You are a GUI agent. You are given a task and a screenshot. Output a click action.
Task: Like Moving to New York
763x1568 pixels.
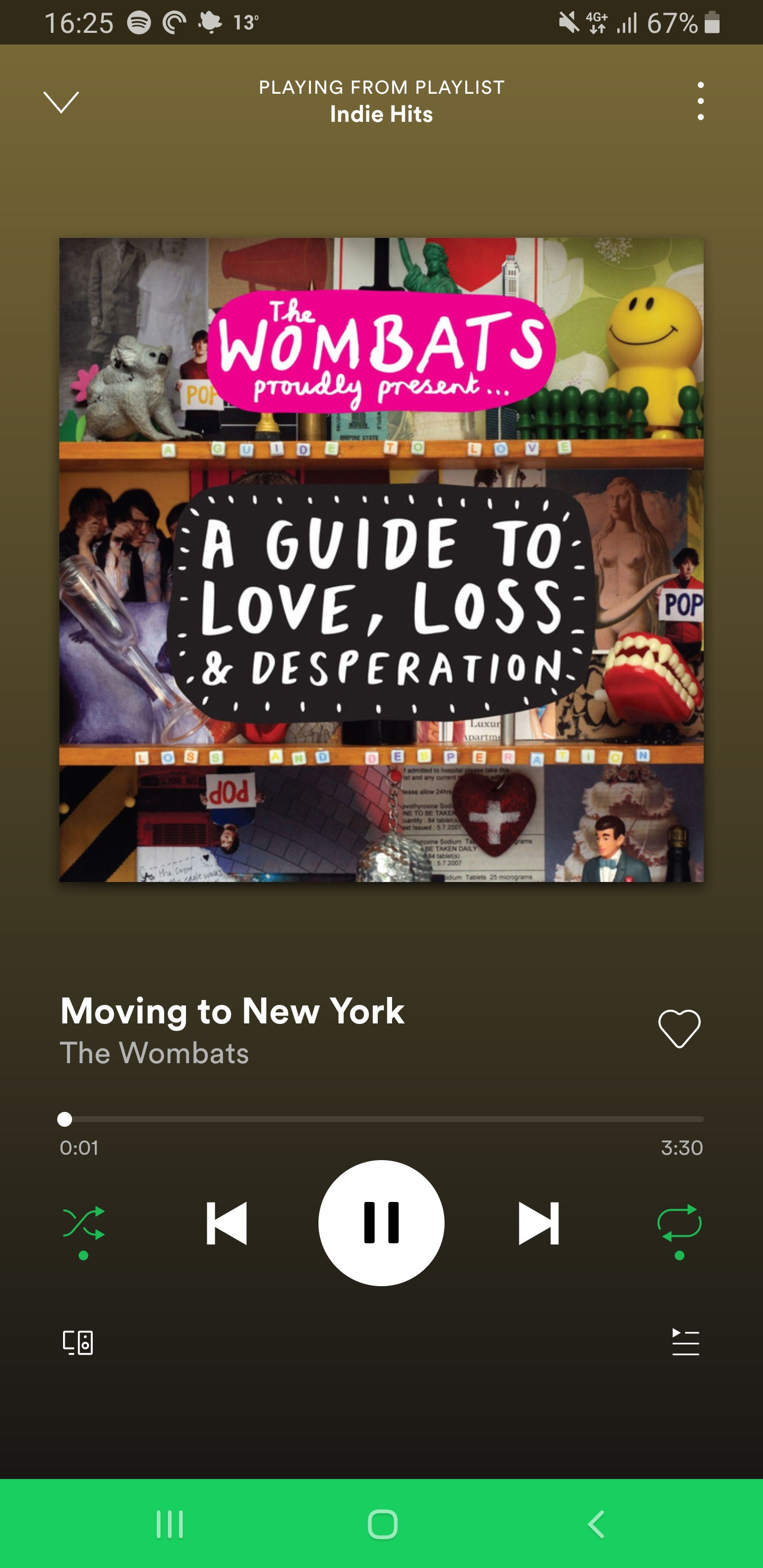click(679, 1029)
